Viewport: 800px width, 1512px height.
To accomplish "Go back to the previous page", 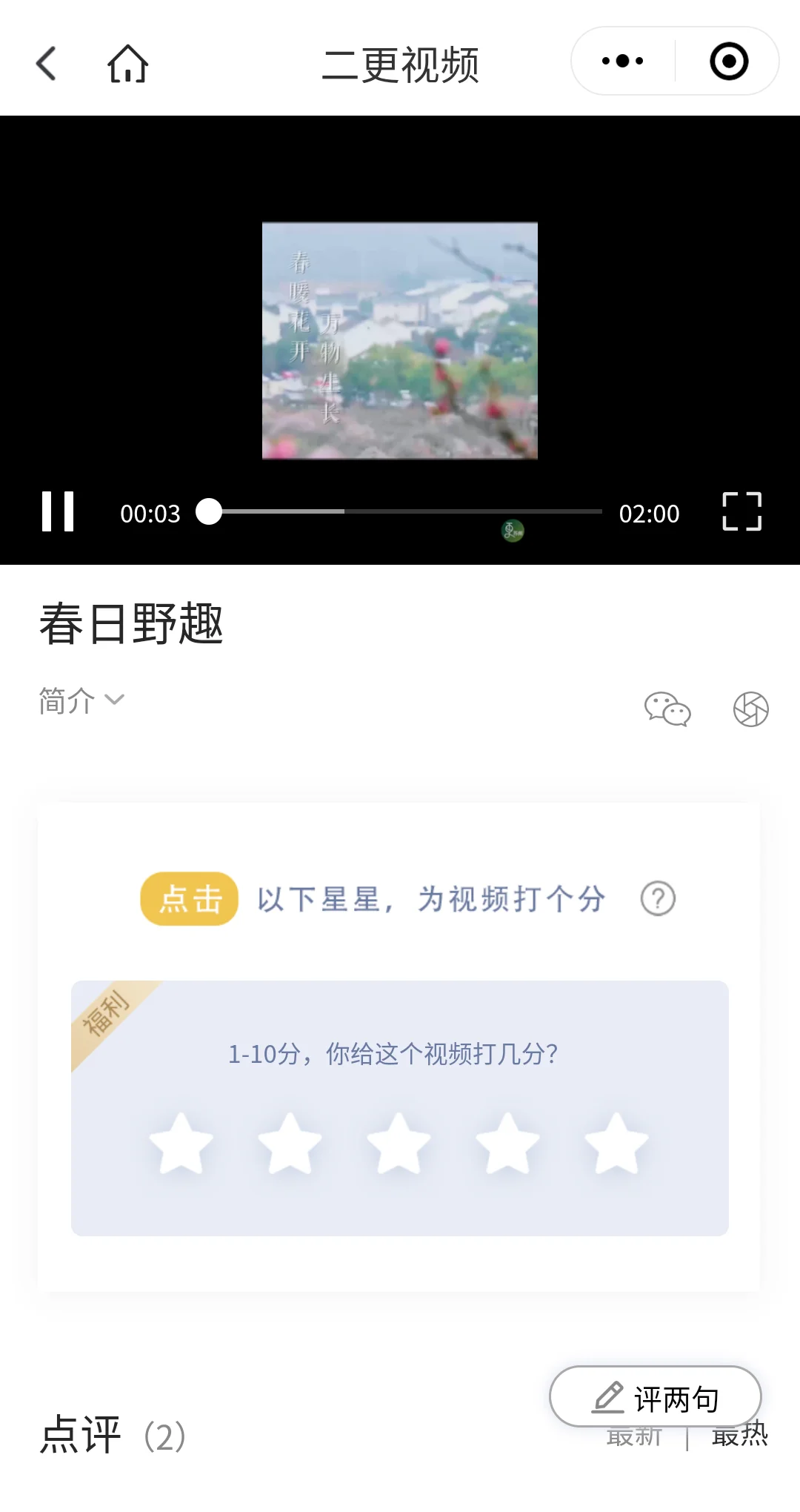I will pyautogui.click(x=46, y=64).
